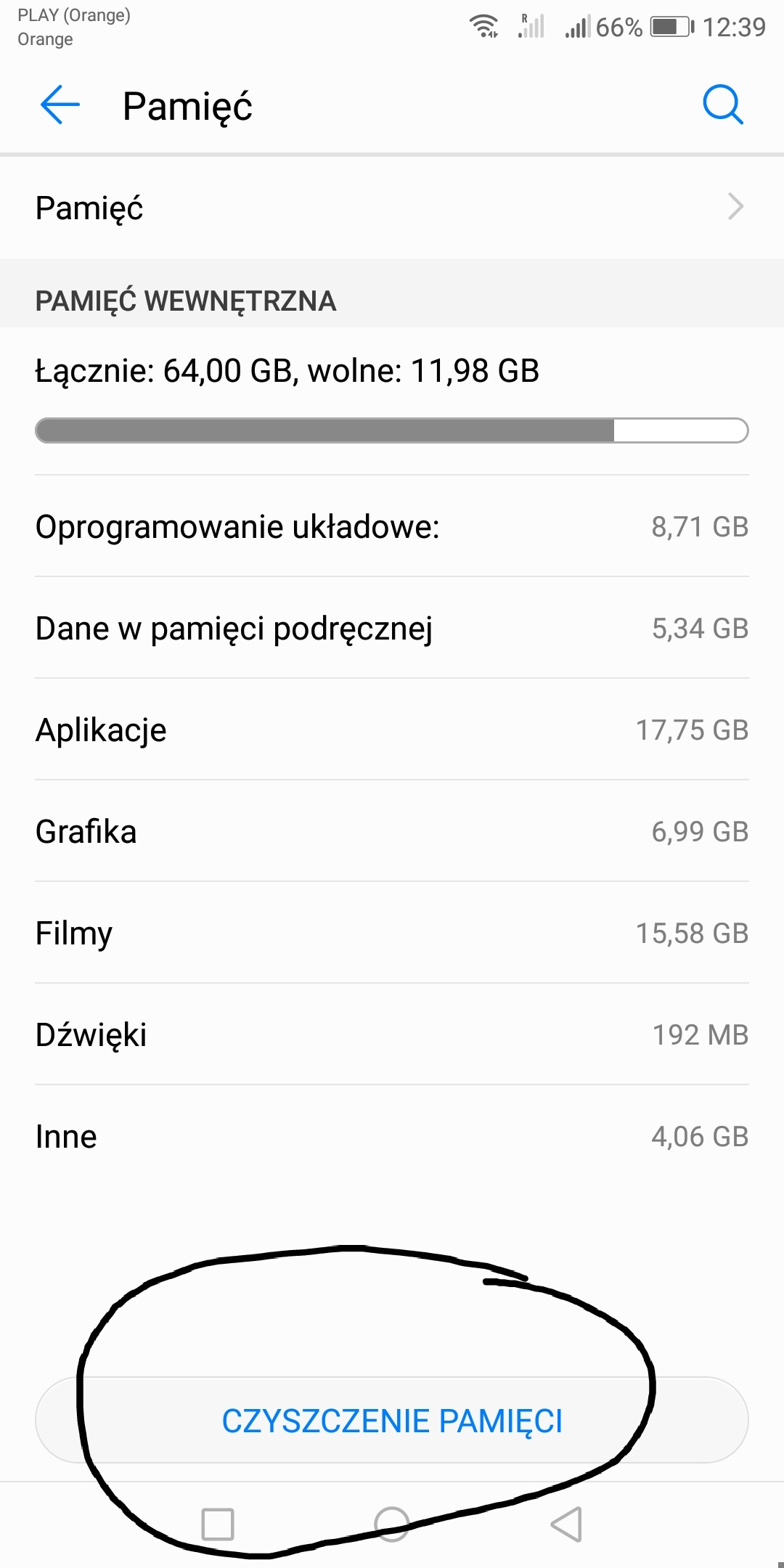784x1568 pixels.
Task: Tap the system back triangle
Action: point(567,1524)
